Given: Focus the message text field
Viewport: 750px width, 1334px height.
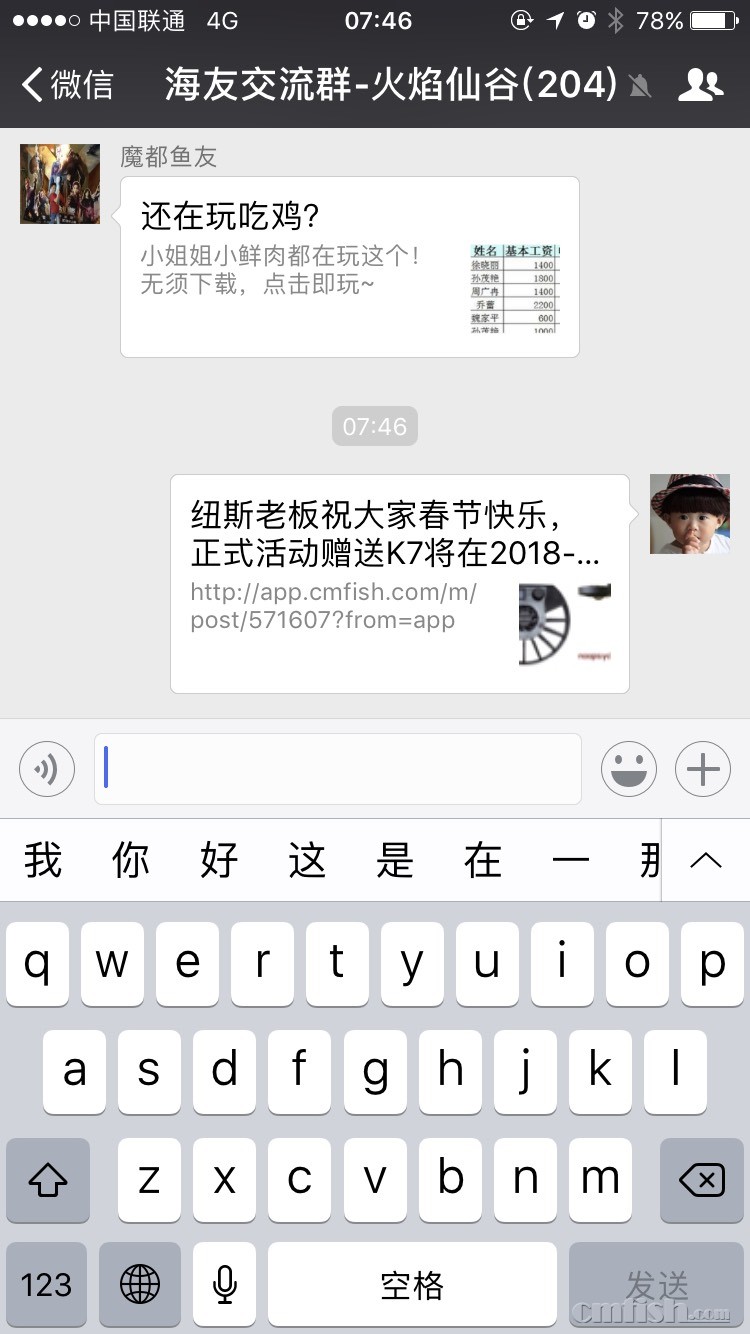Looking at the screenshot, I should click(337, 769).
